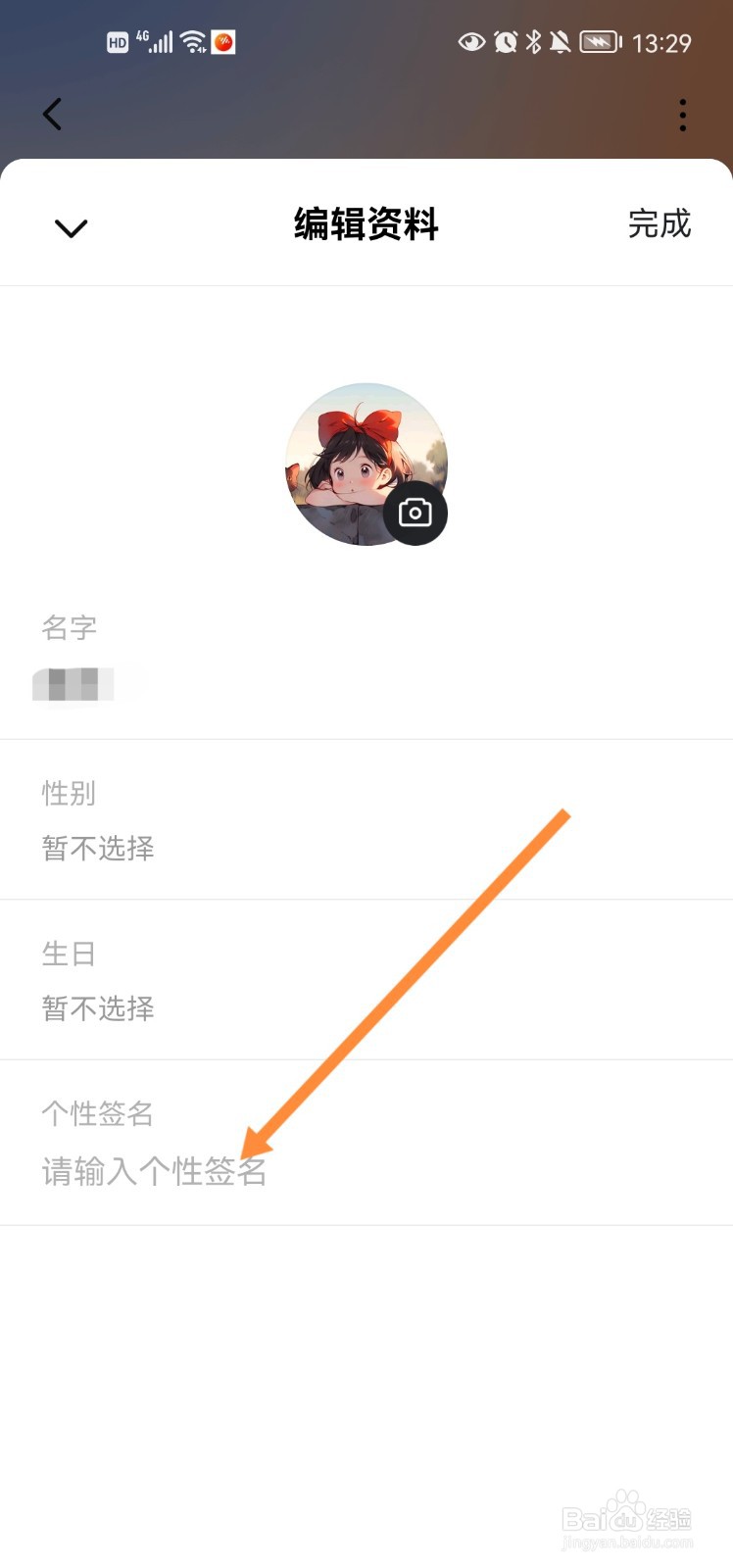Screen dimensions: 733x1568
Task: Open the 编辑资料 title area
Action: pyautogui.click(x=366, y=225)
